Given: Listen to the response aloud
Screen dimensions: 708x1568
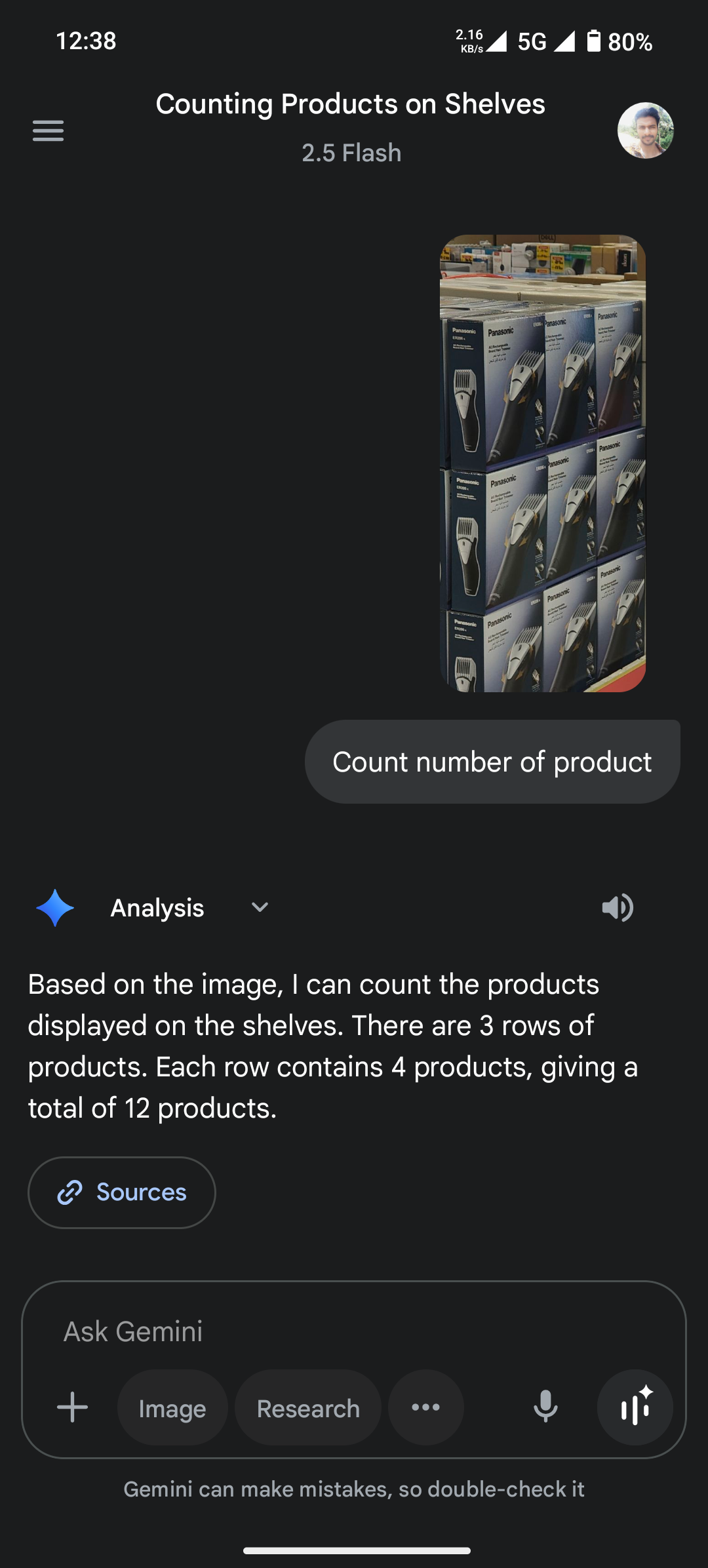Looking at the screenshot, I should (617, 907).
